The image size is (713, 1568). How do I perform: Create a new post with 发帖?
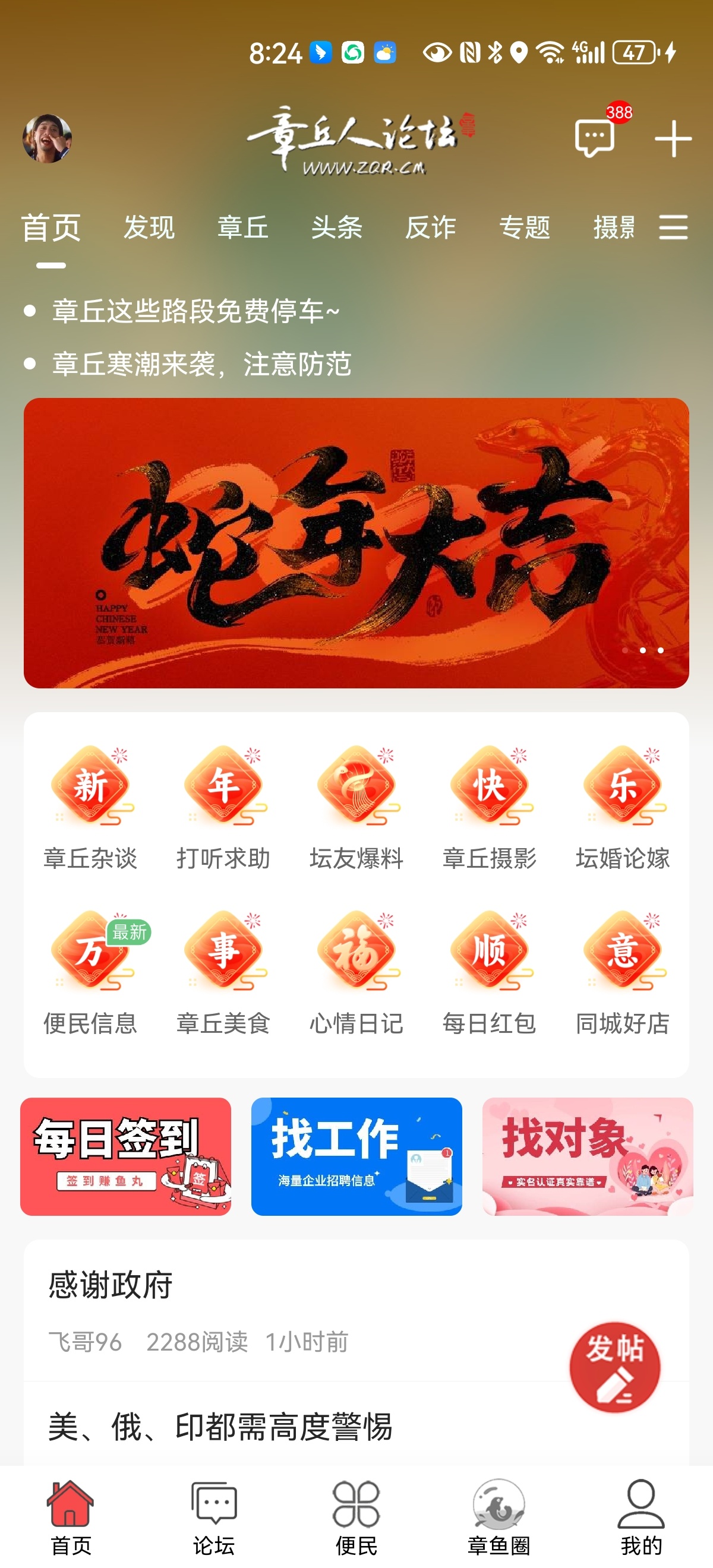[x=614, y=1367]
